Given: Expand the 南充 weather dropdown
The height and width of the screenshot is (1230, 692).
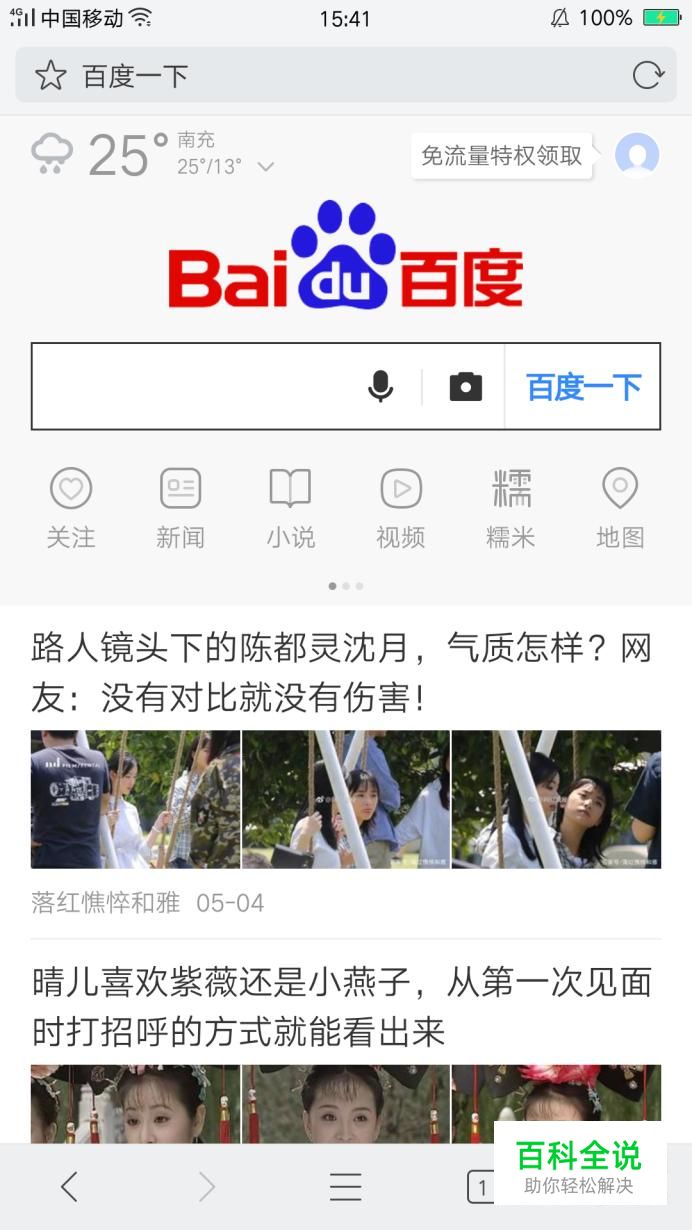Looking at the screenshot, I should click(265, 167).
